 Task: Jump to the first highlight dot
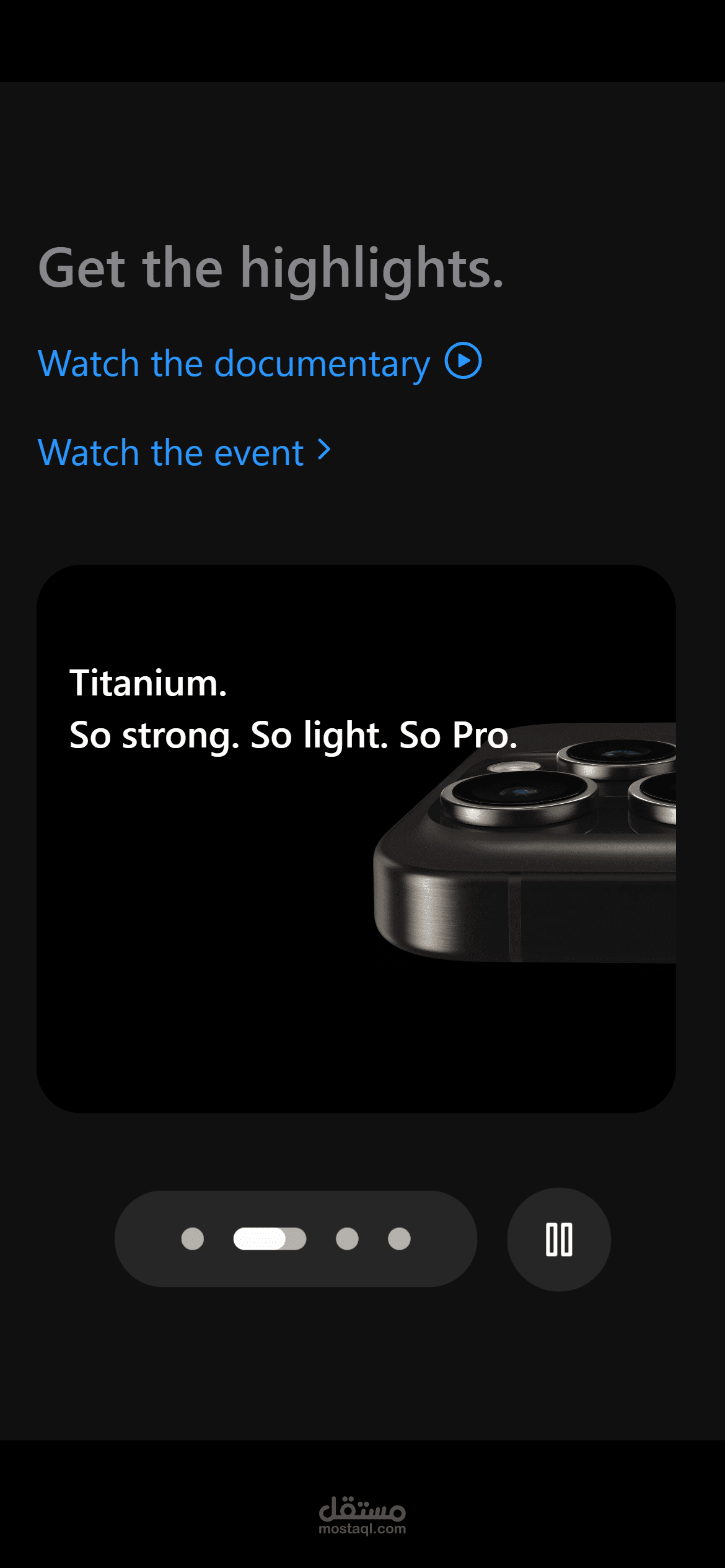[x=193, y=1239]
